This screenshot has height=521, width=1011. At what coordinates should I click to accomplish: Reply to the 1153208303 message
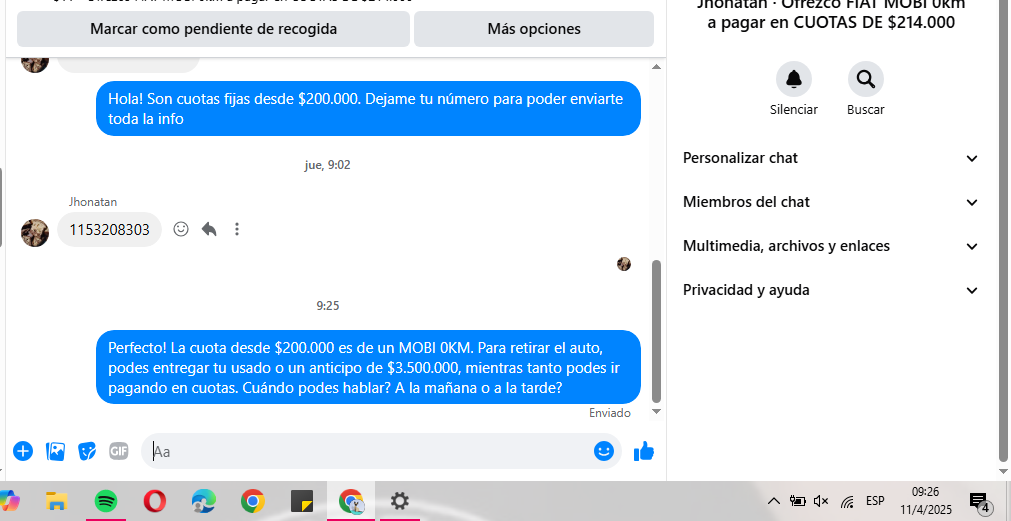pos(209,229)
